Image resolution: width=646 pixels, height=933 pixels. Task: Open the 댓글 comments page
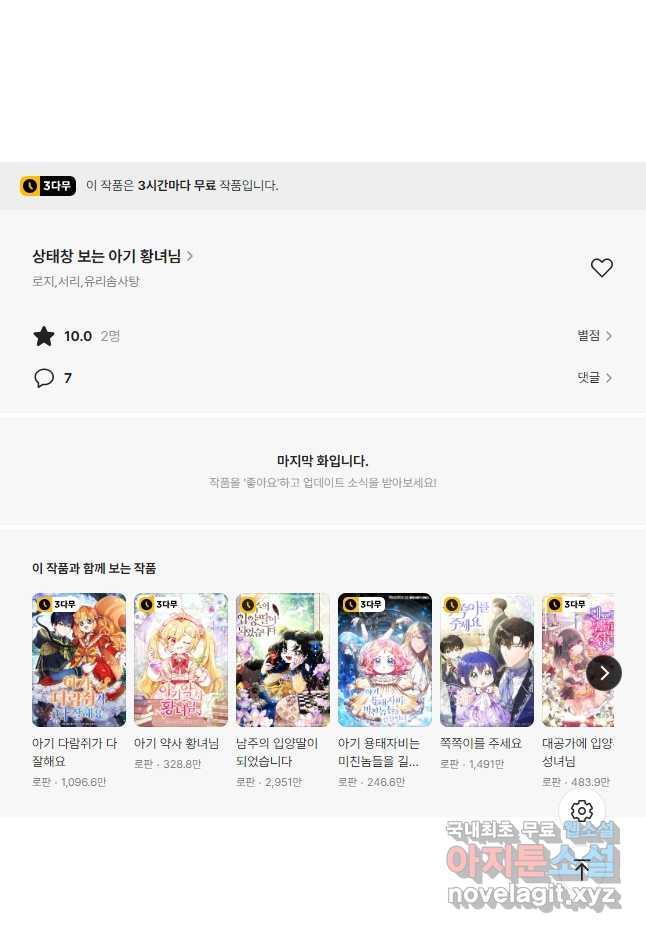[594, 378]
